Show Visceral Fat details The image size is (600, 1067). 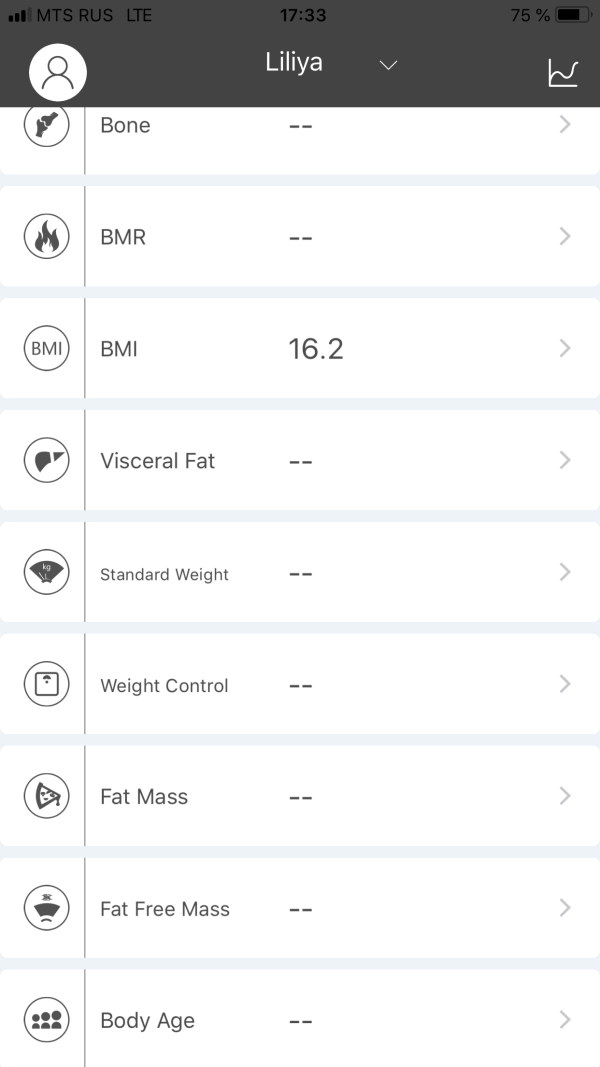click(300, 461)
